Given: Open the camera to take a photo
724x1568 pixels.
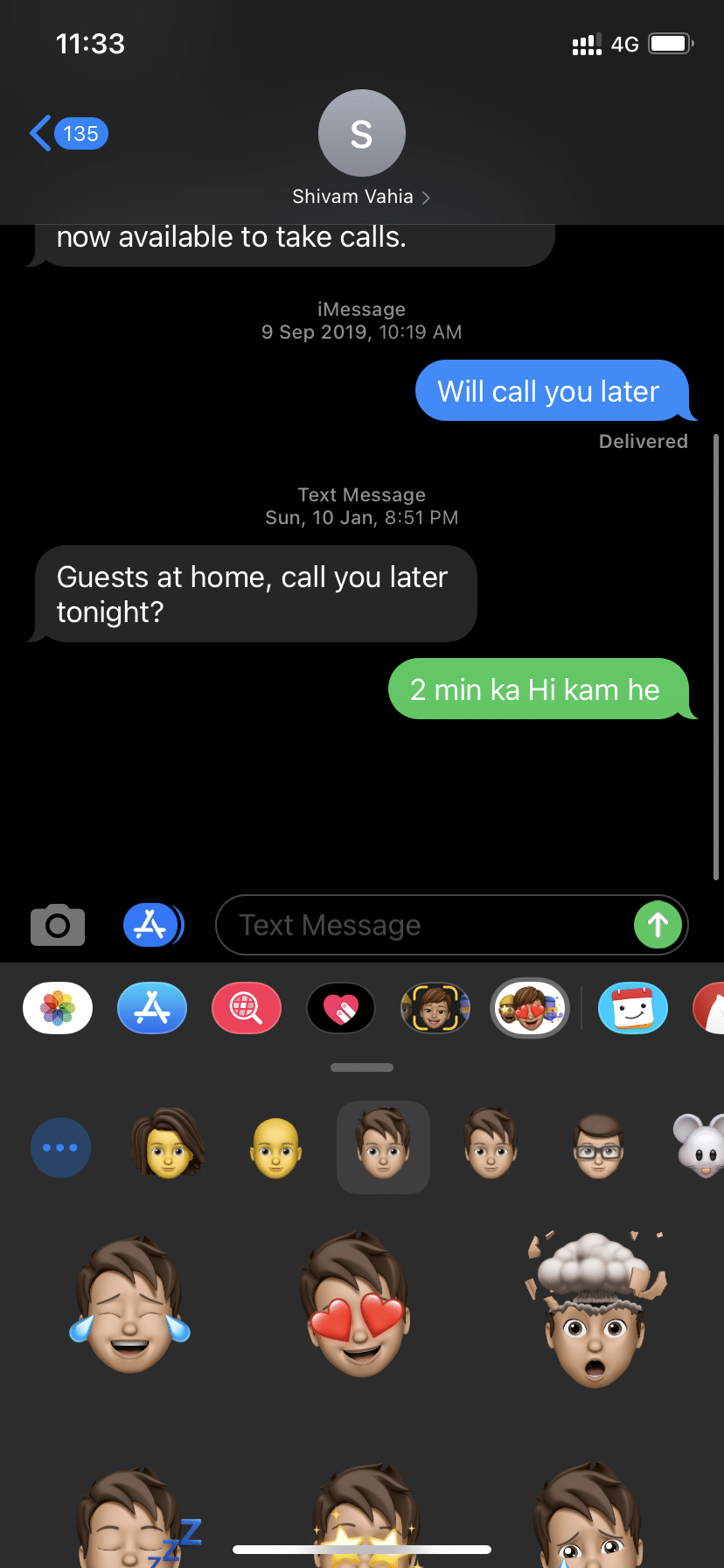Looking at the screenshot, I should point(58,925).
